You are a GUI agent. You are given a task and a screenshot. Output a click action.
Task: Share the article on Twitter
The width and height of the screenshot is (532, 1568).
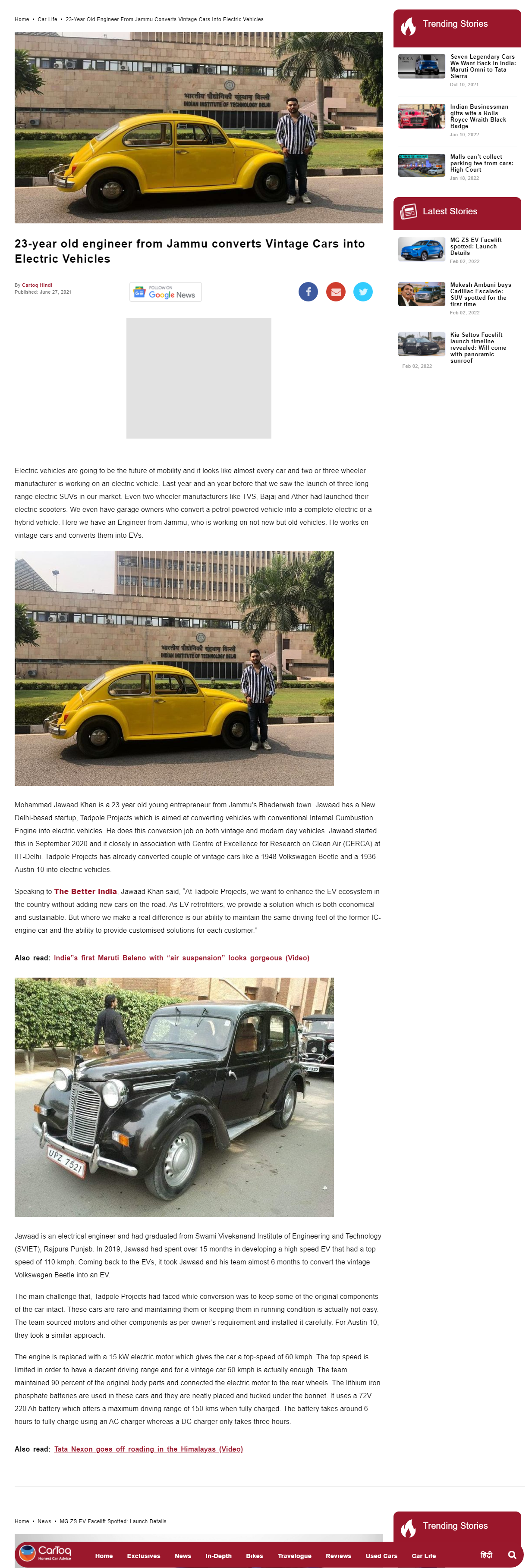tap(363, 292)
